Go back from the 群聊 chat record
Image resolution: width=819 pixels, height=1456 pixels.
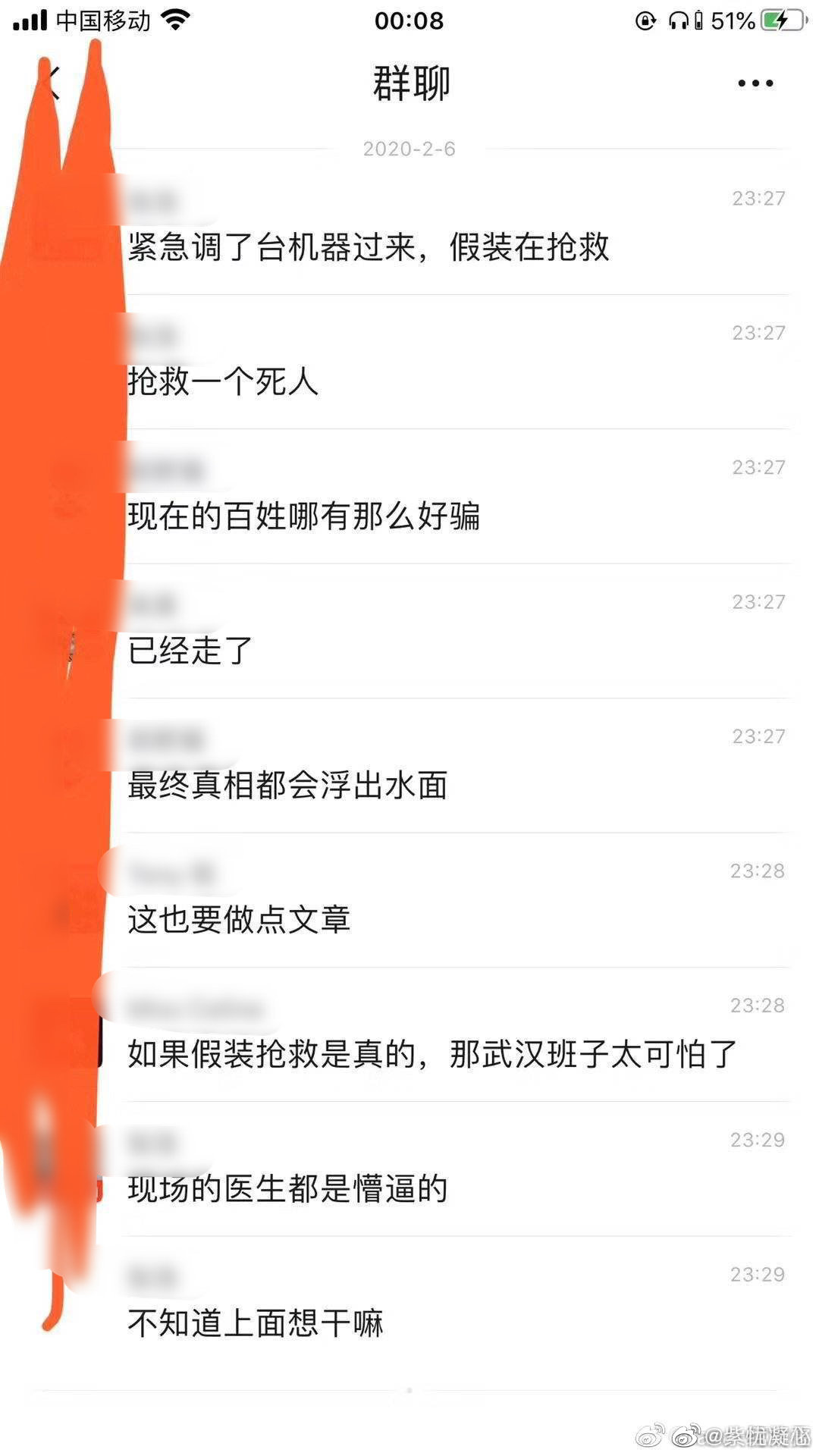pyautogui.click(x=50, y=83)
